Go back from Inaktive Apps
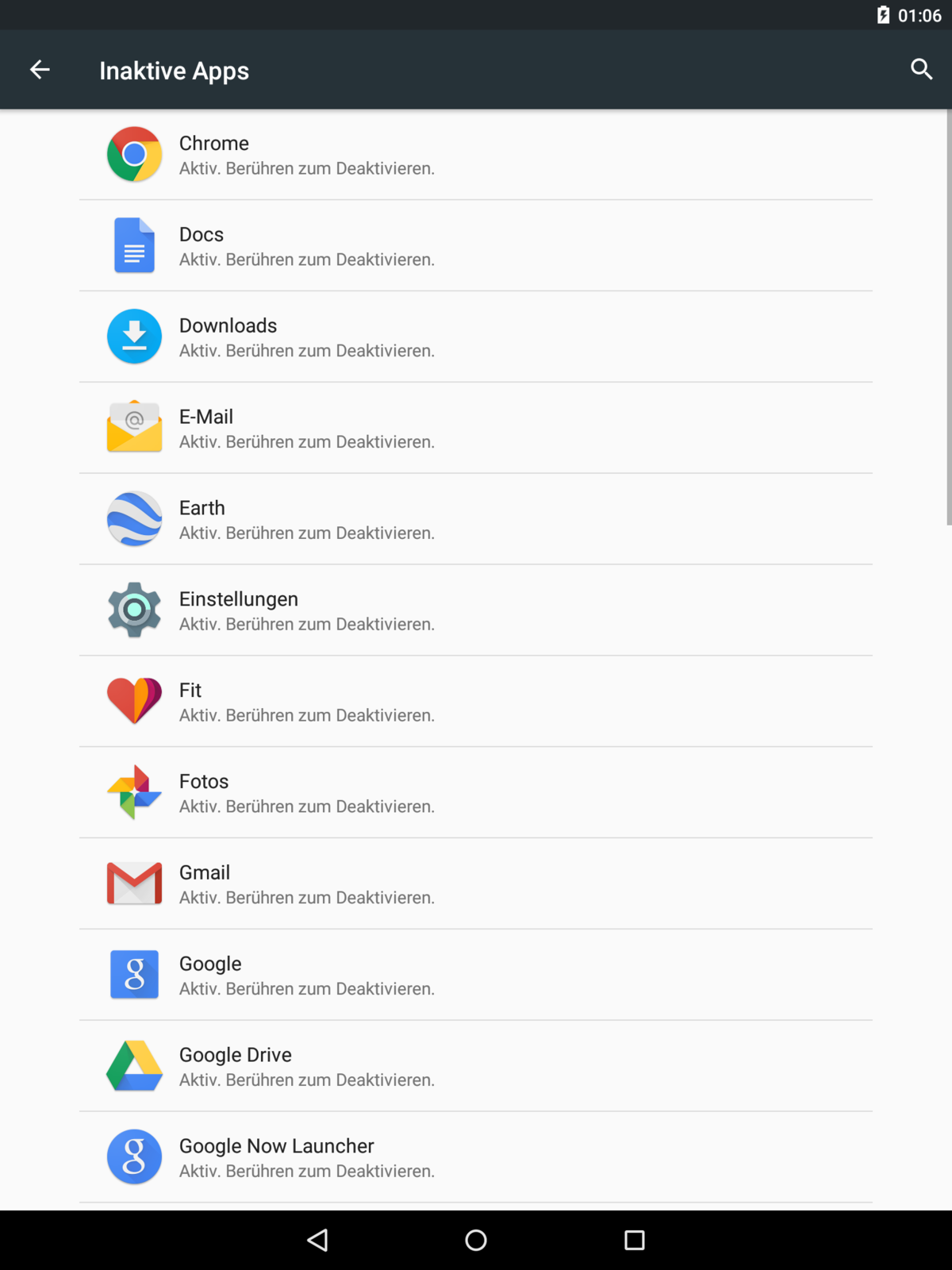952x1270 pixels. coord(40,70)
